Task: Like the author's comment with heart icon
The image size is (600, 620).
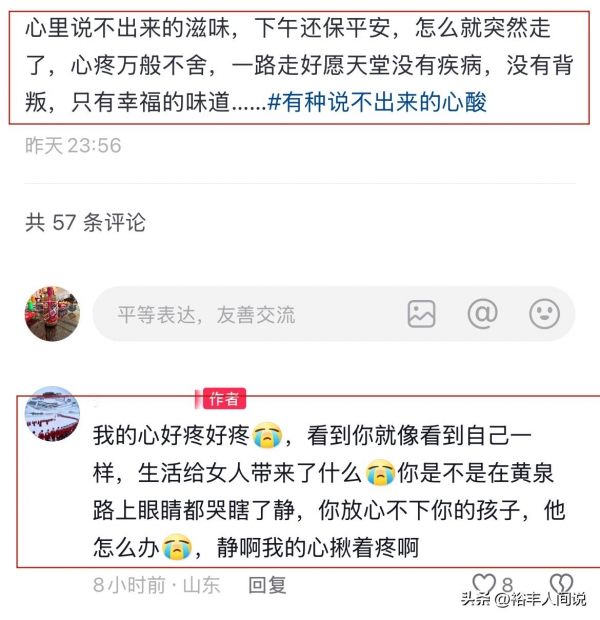Action: pos(485,584)
